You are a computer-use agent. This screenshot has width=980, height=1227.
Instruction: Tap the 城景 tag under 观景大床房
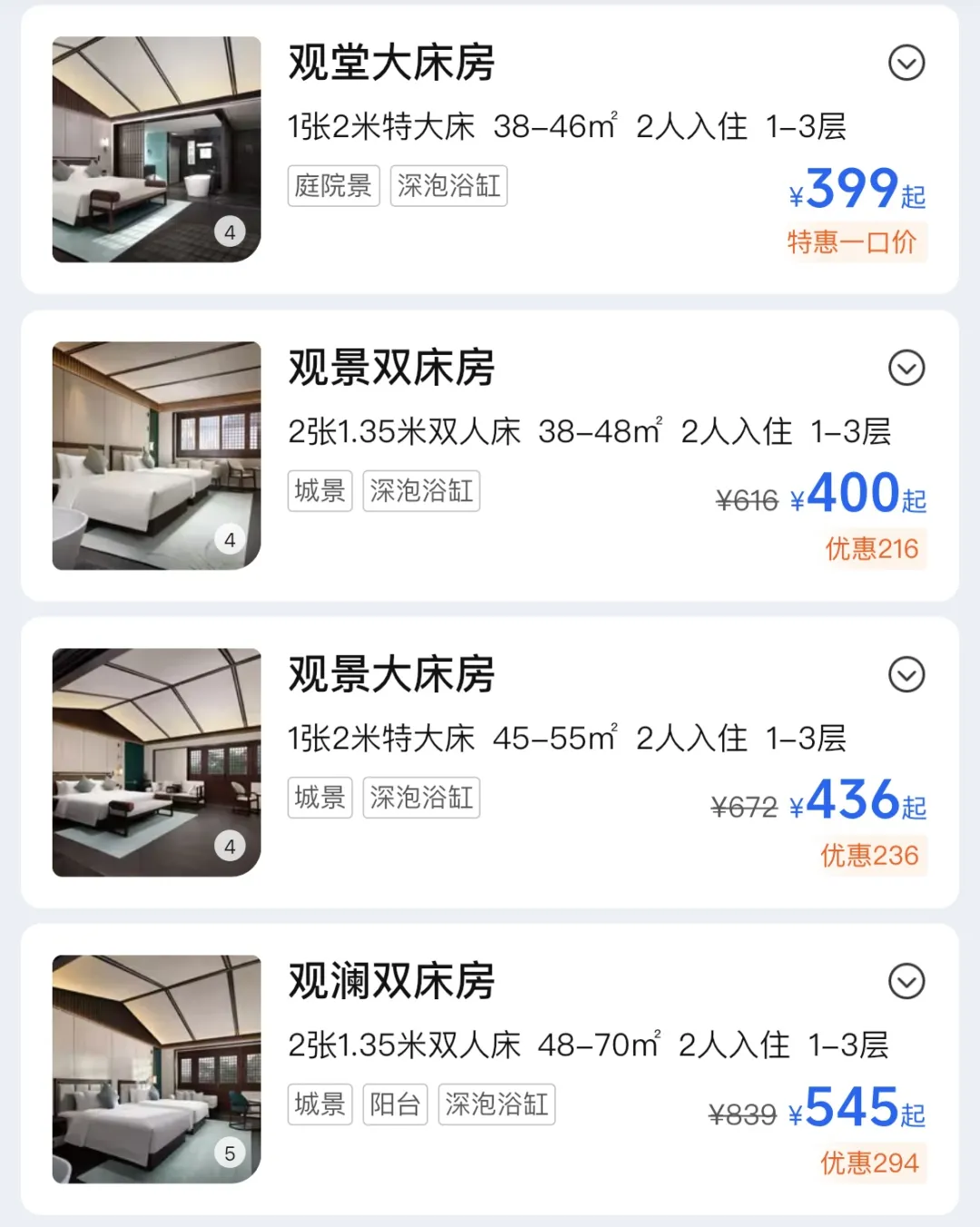[x=319, y=797]
